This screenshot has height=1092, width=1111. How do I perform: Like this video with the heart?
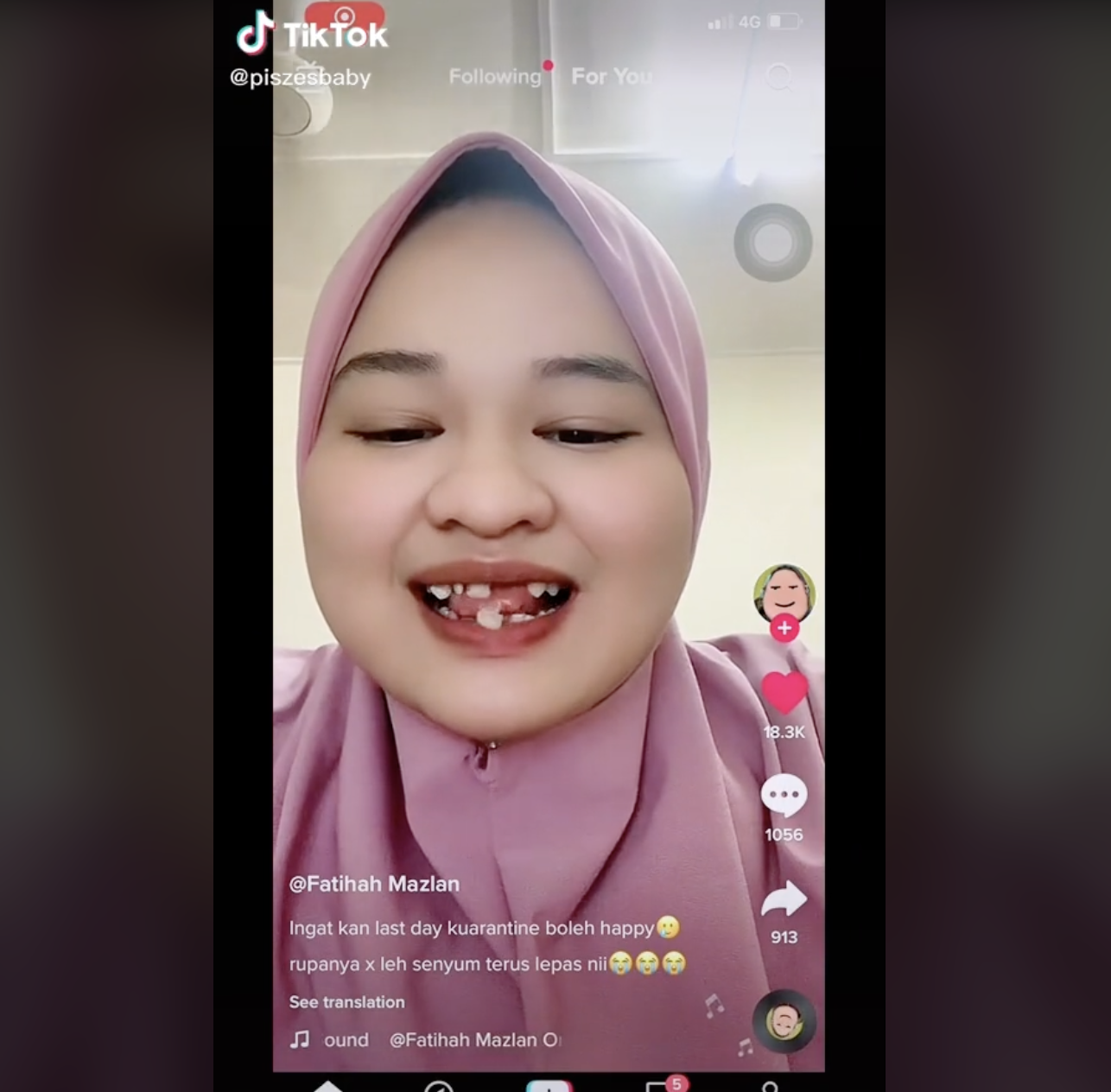coord(784,693)
